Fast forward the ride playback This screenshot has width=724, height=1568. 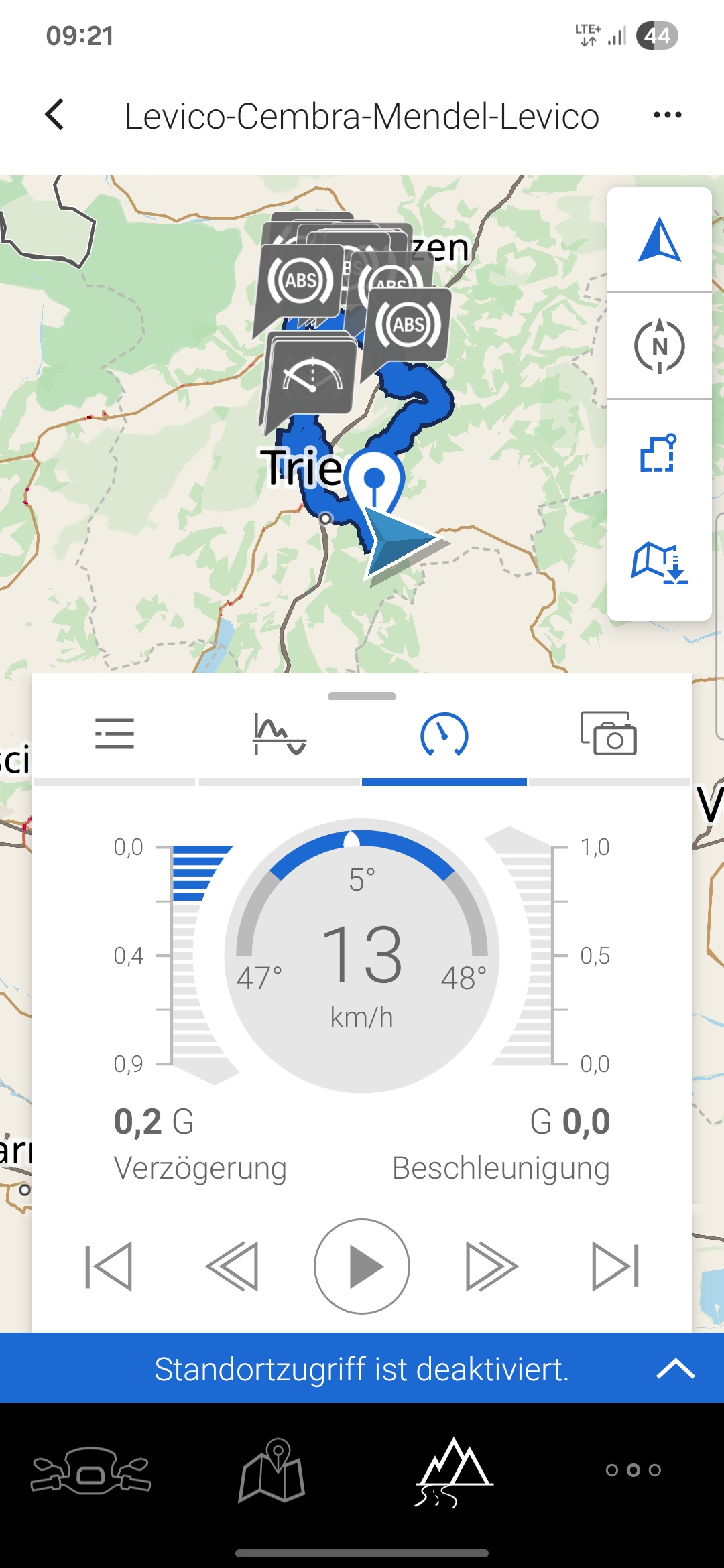pos(491,1266)
